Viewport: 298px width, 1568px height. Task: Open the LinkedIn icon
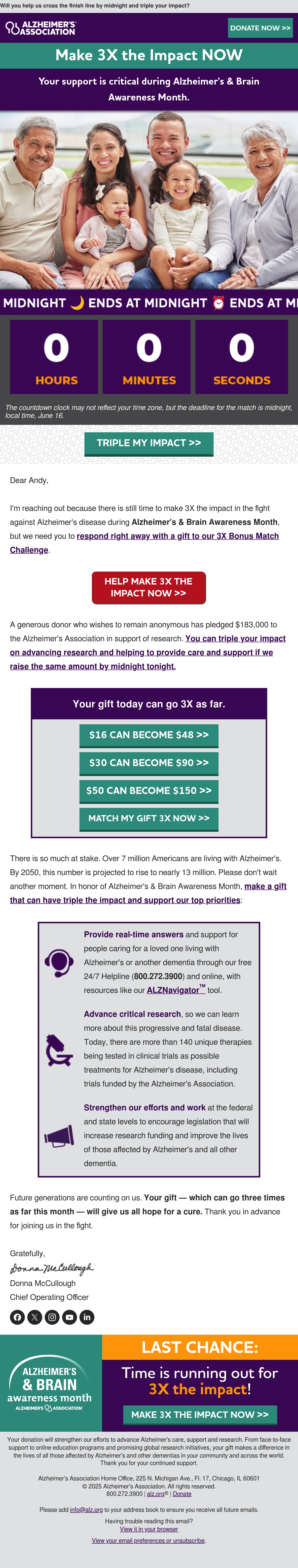click(x=87, y=1317)
